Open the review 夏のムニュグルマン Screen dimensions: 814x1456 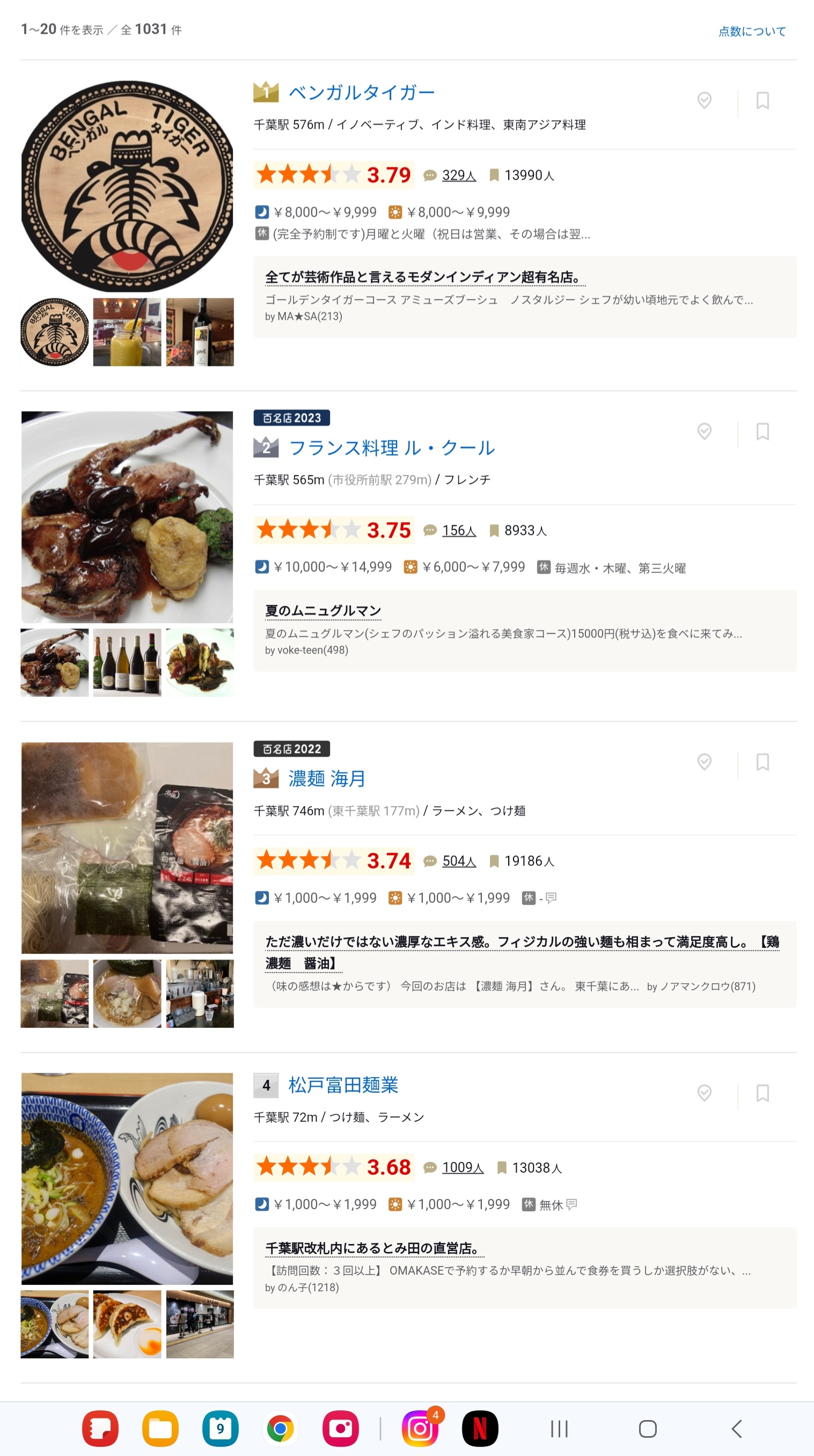[x=323, y=610]
